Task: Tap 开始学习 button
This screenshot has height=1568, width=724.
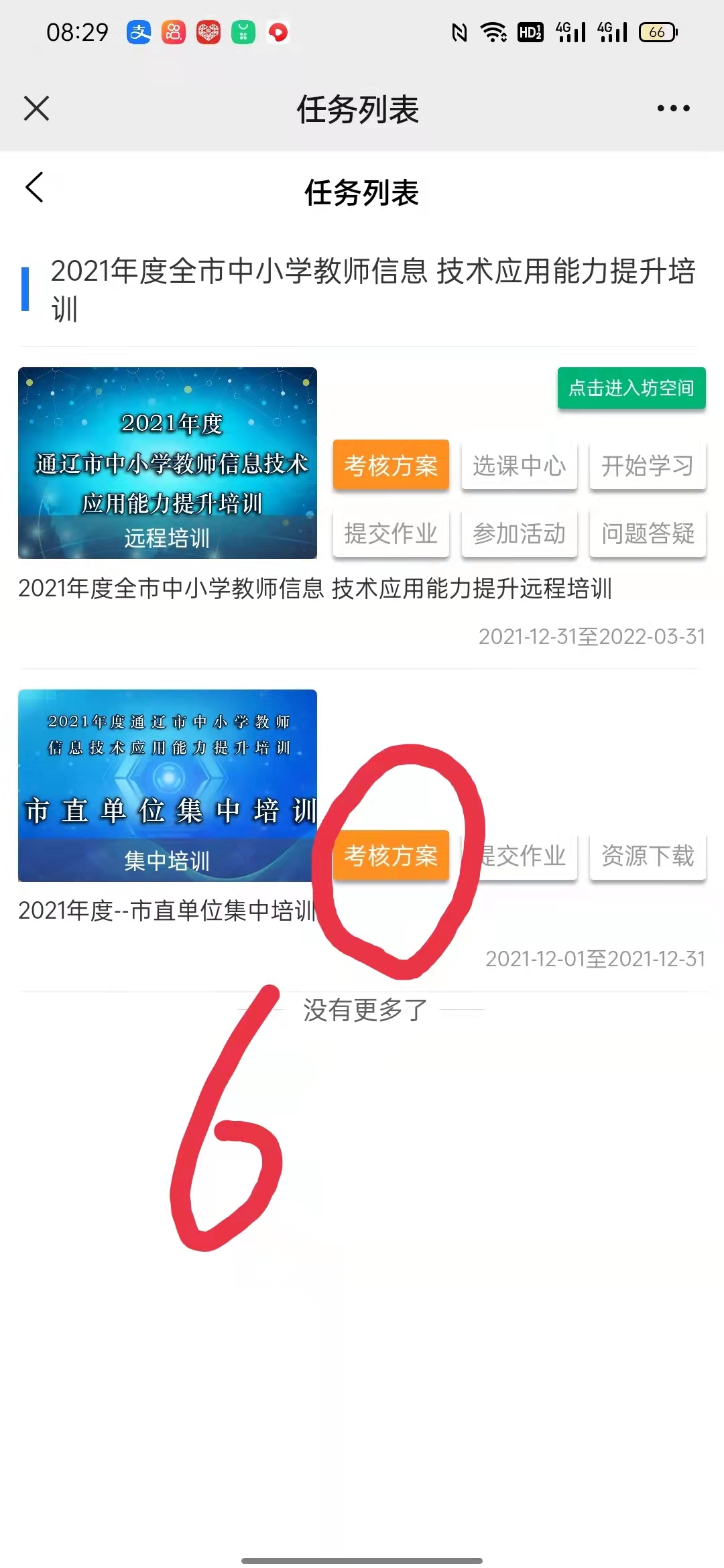Action: 647,465
